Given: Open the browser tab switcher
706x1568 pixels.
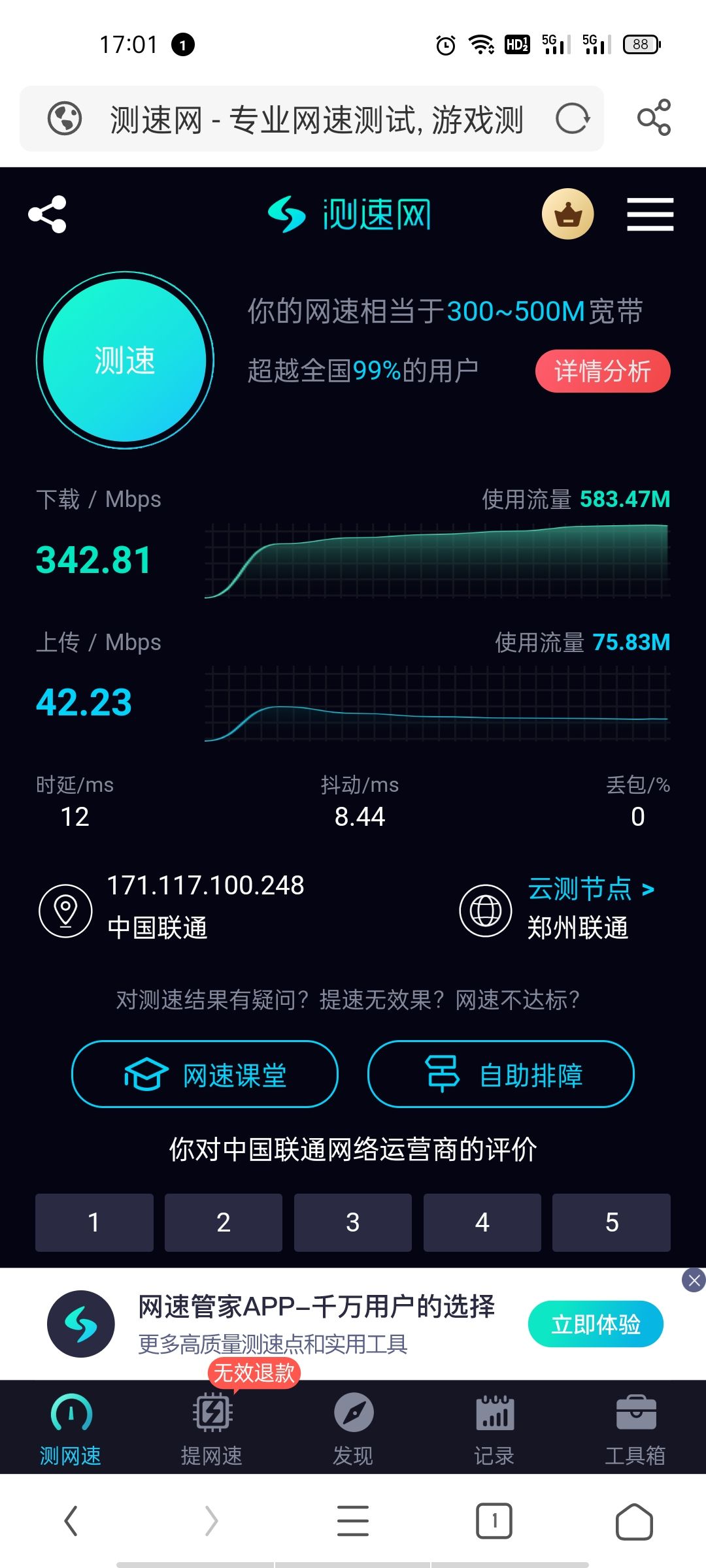Looking at the screenshot, I should (494, 1521).
